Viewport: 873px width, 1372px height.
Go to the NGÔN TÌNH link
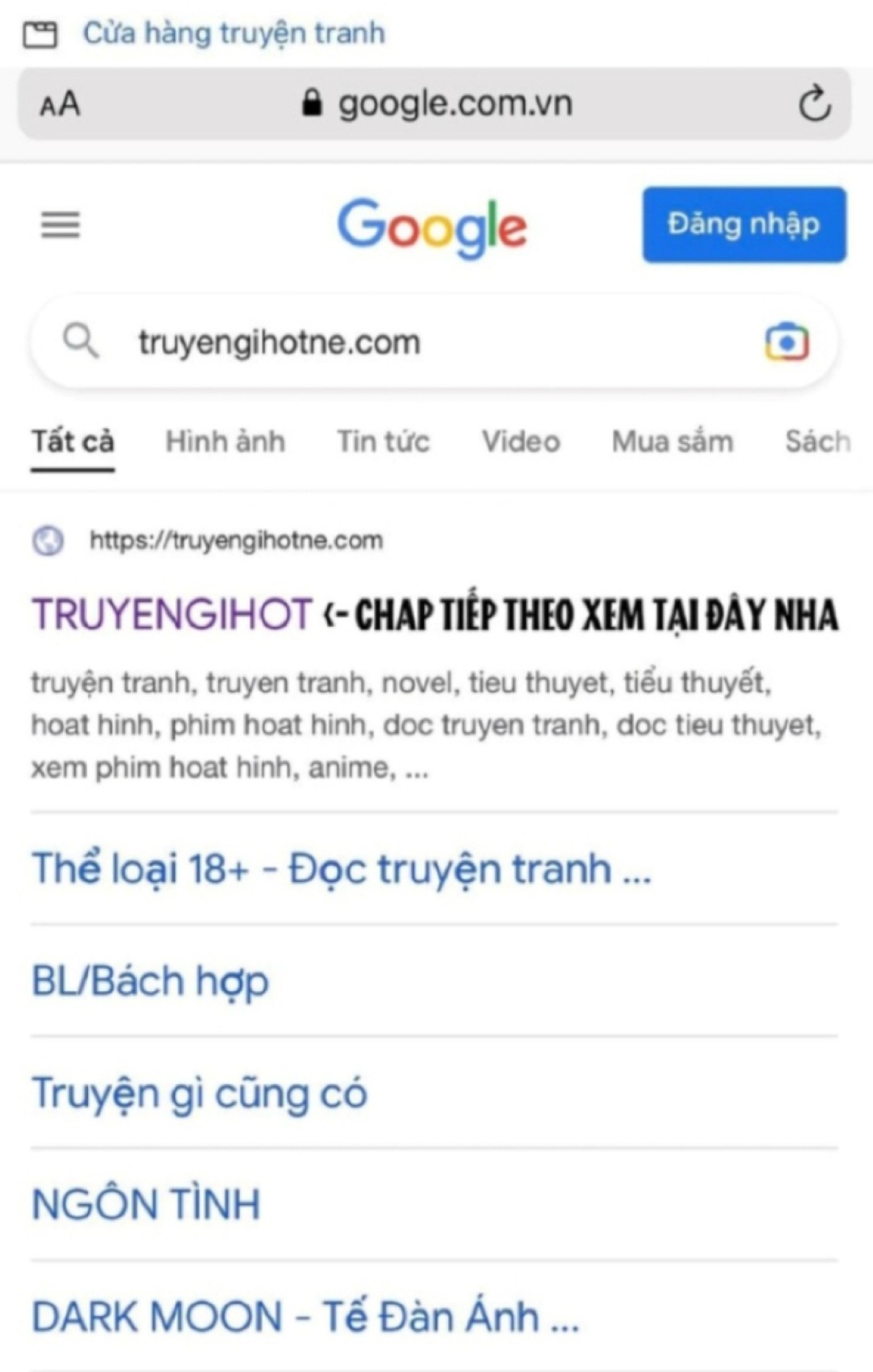point(146,1205)
